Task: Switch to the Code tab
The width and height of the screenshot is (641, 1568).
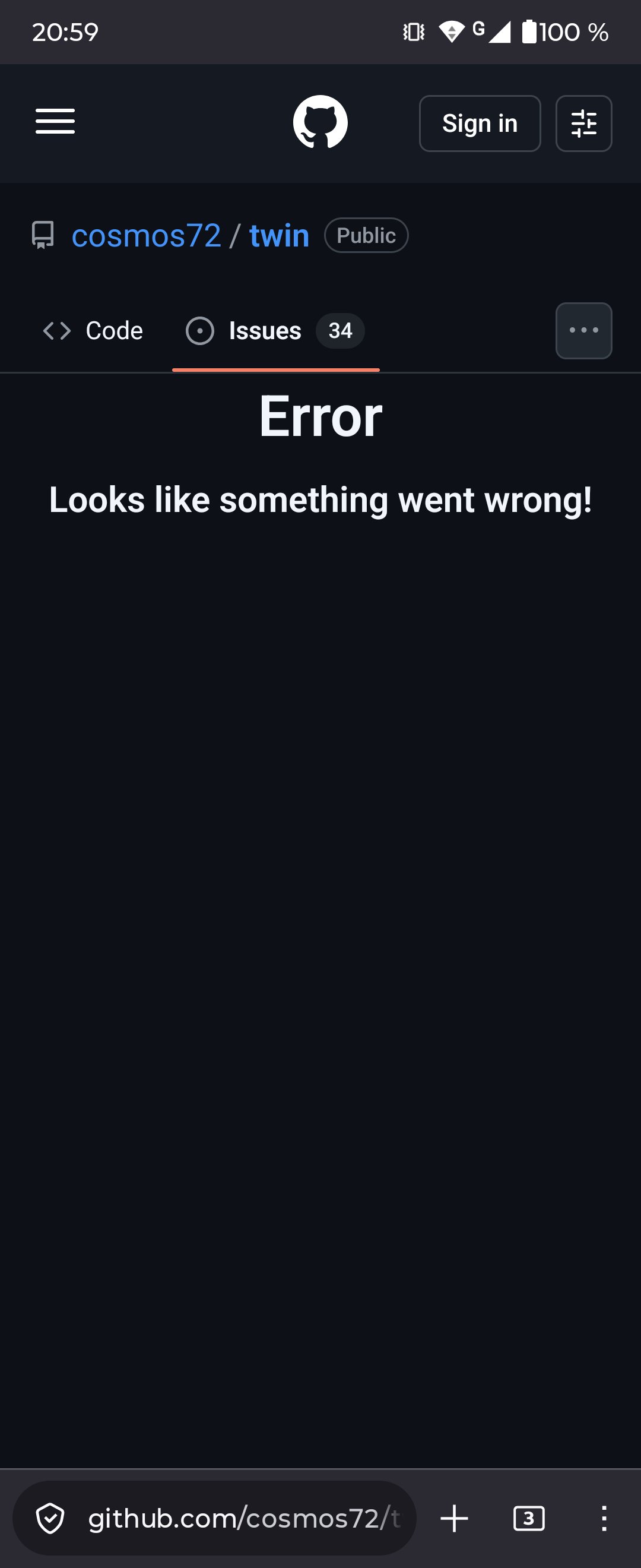Action: point(93,330)
